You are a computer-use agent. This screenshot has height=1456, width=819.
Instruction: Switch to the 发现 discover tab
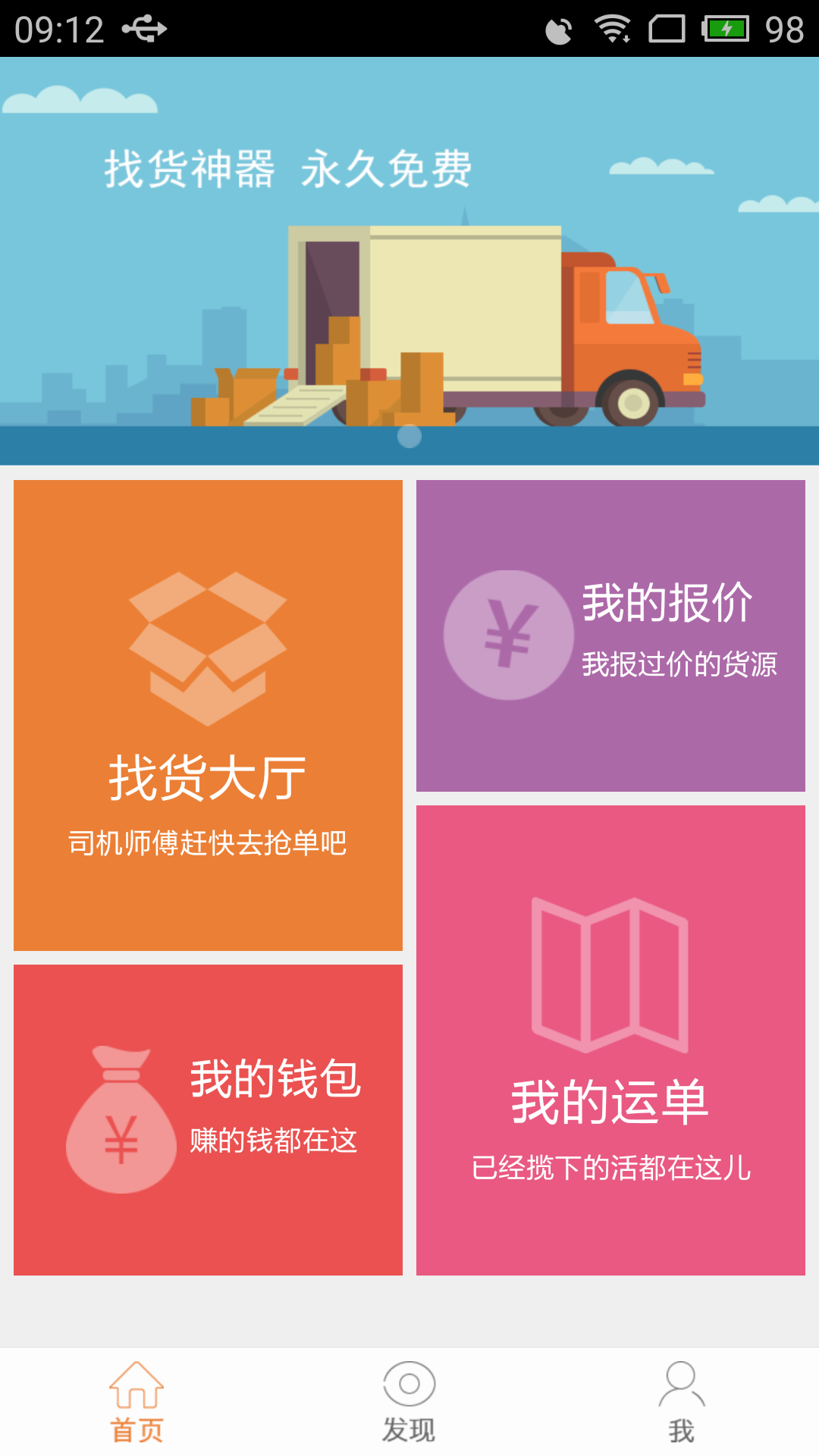tap(409, 1401)
